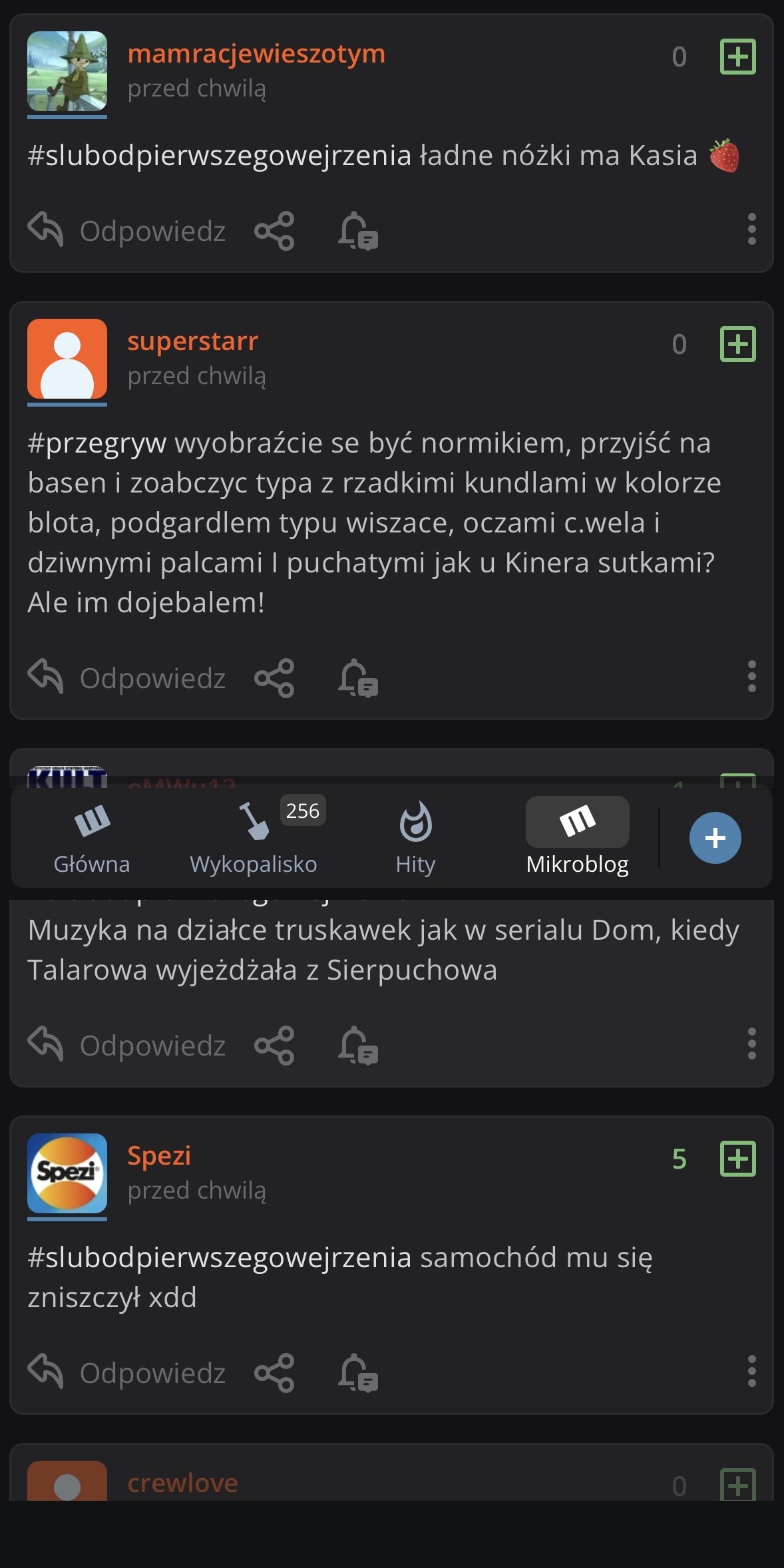View Spezi's profile avatar
This screenshot has width=784, height=1568.
point(67,1173)
